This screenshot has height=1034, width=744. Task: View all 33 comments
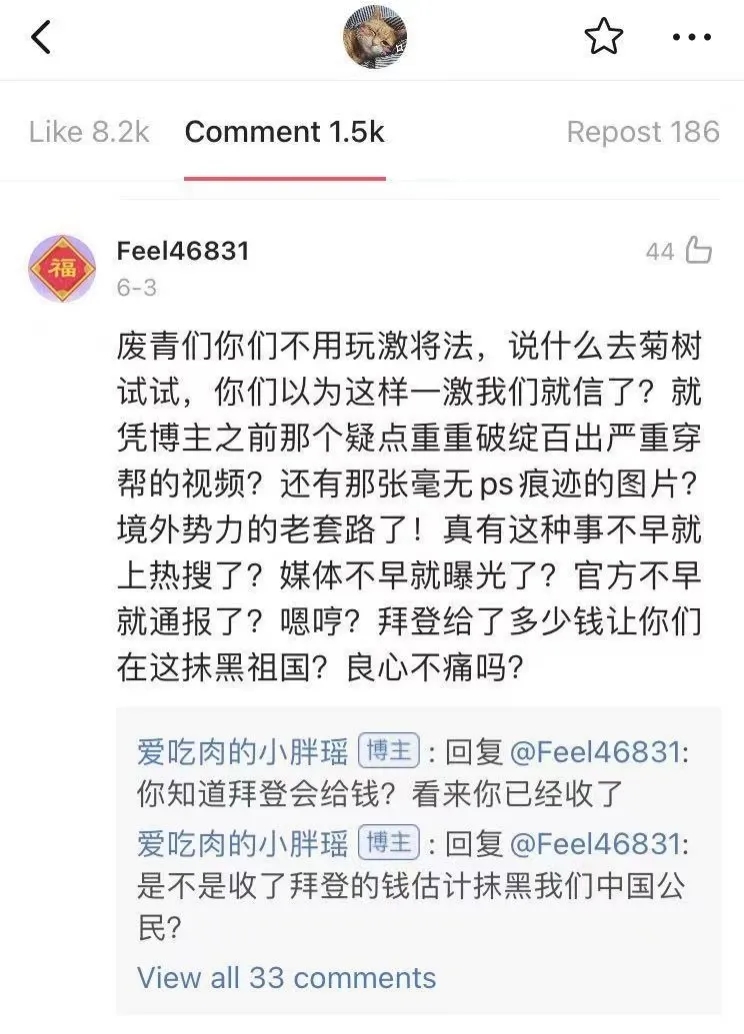tap(287, 977)
